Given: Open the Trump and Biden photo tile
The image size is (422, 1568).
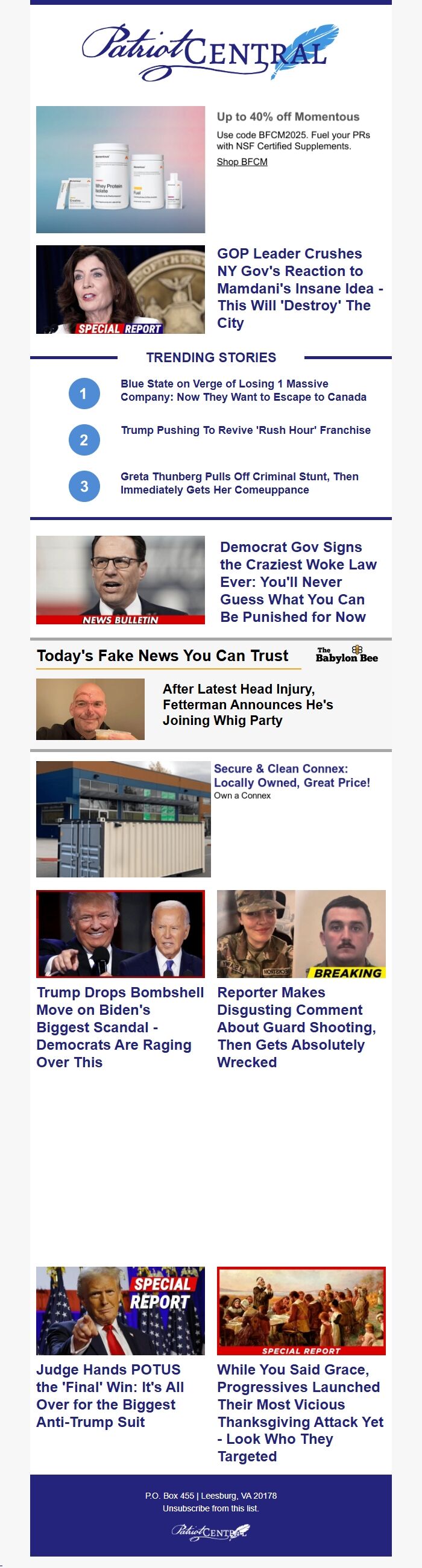Looking at the screenshot, I should [121, 933].
